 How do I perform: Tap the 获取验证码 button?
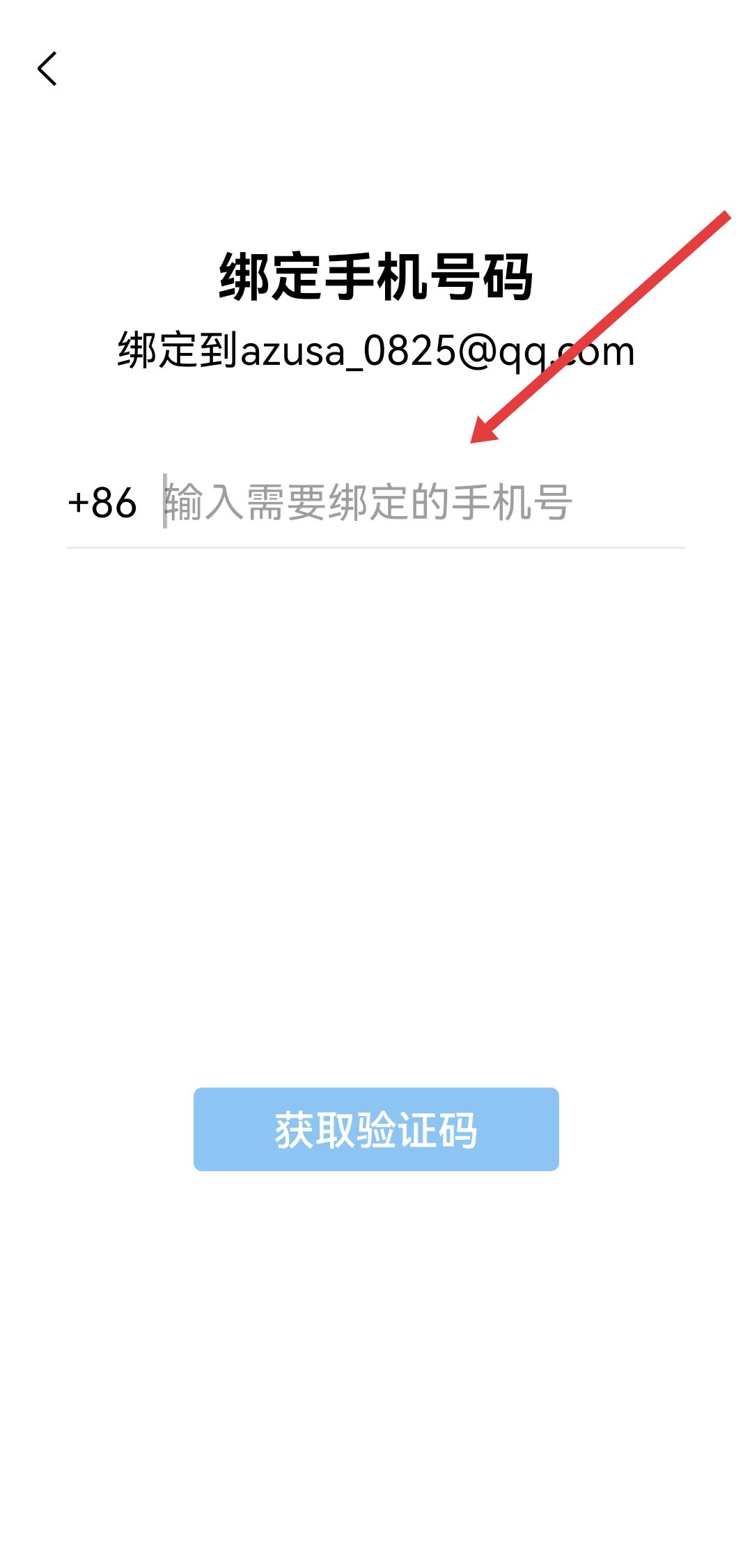[x=376, y=1129]
